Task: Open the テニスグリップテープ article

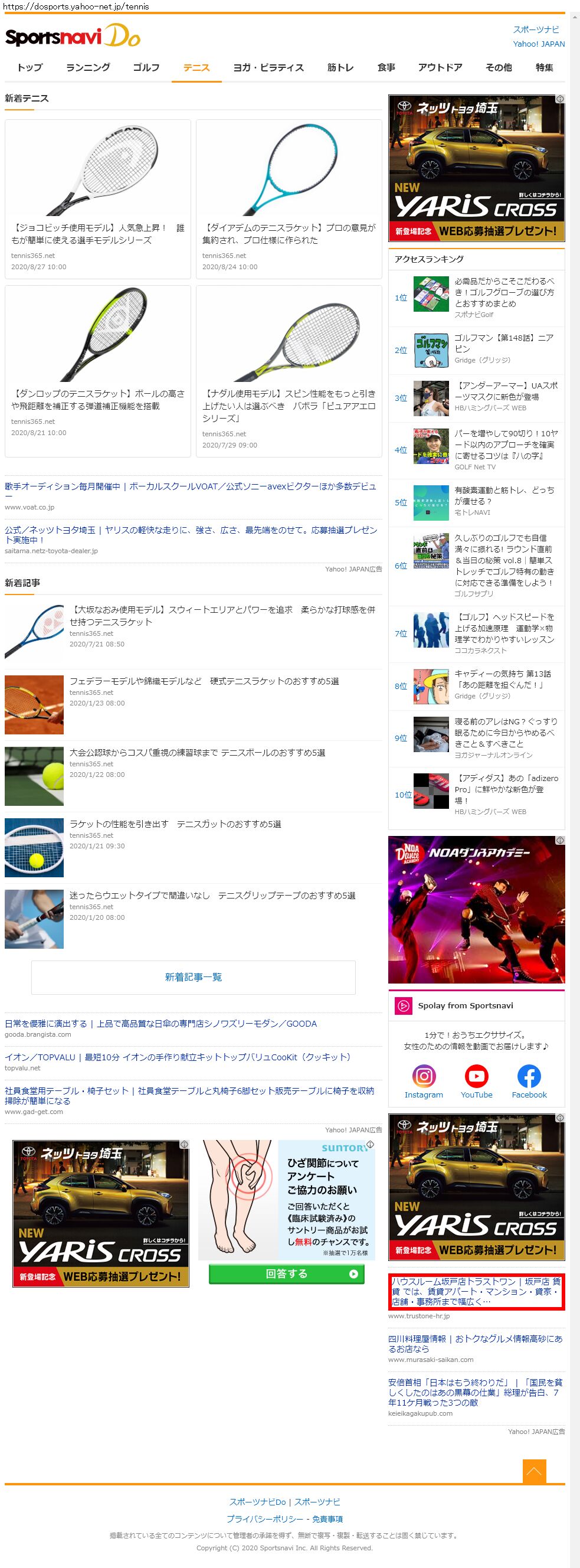Action: coord(212,896)
